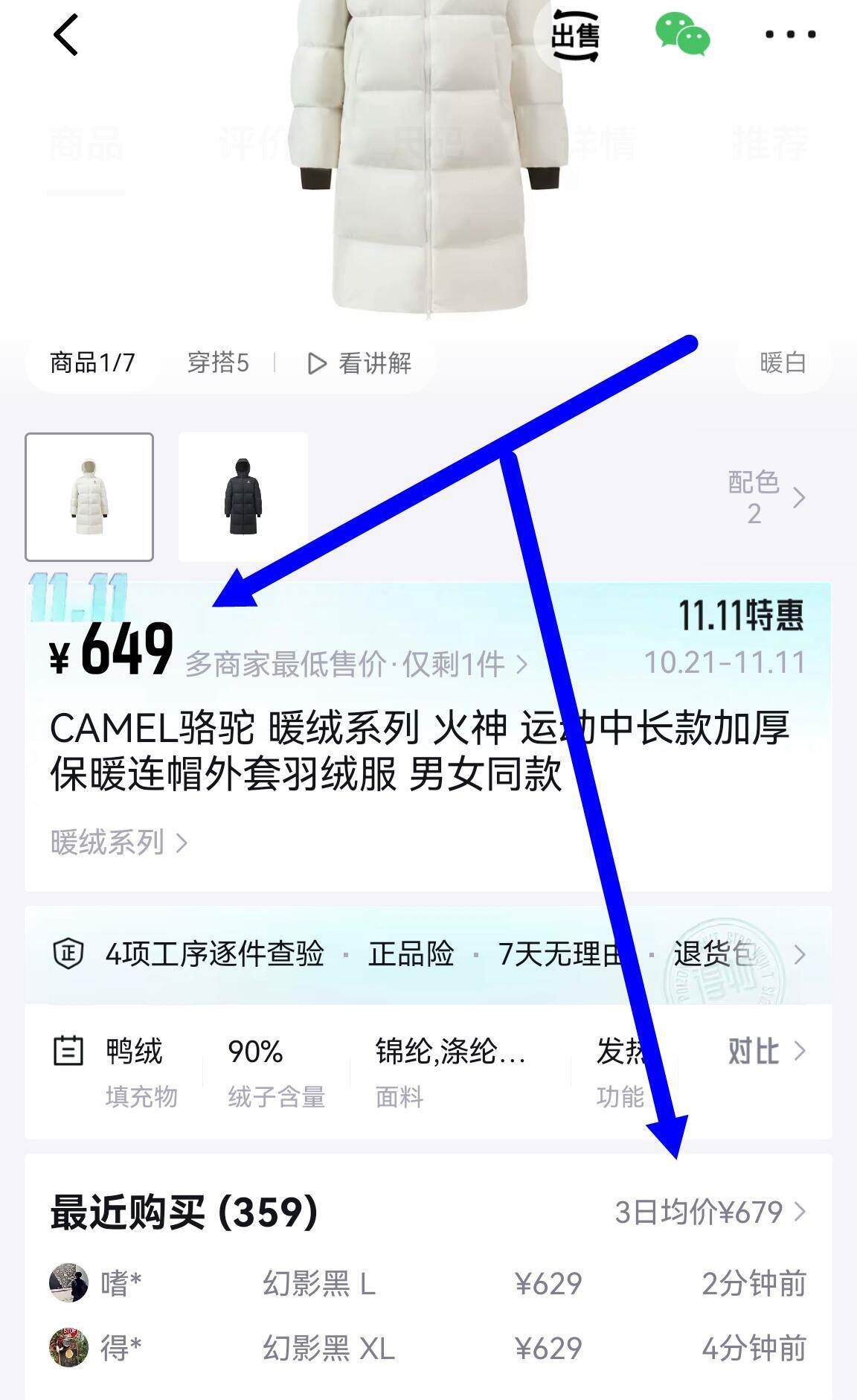This screenshot has height=1400, width=857.
Task: Open the 出售 sell feature
Action: point(579,33)
